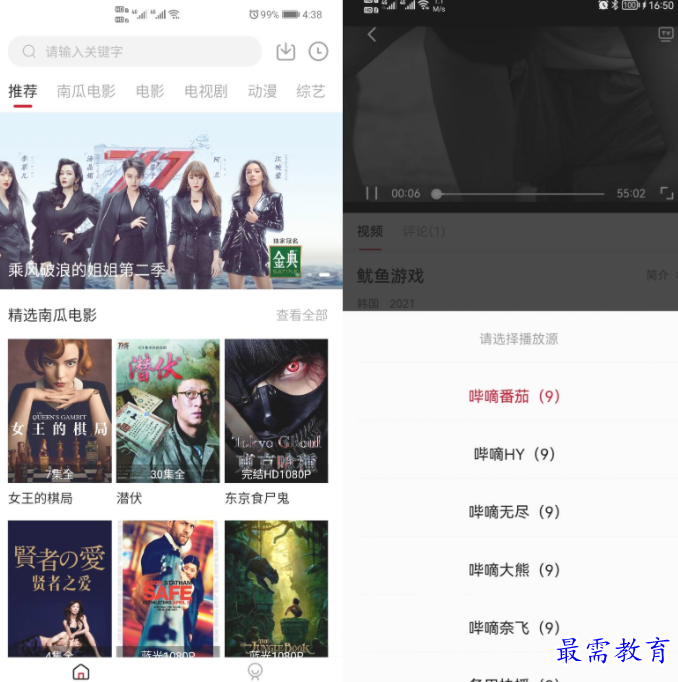Image resolution: width=678 pixels, height=682 pixels.
Task: Open the 潜伏 poster
Action: tap(168, 410)
